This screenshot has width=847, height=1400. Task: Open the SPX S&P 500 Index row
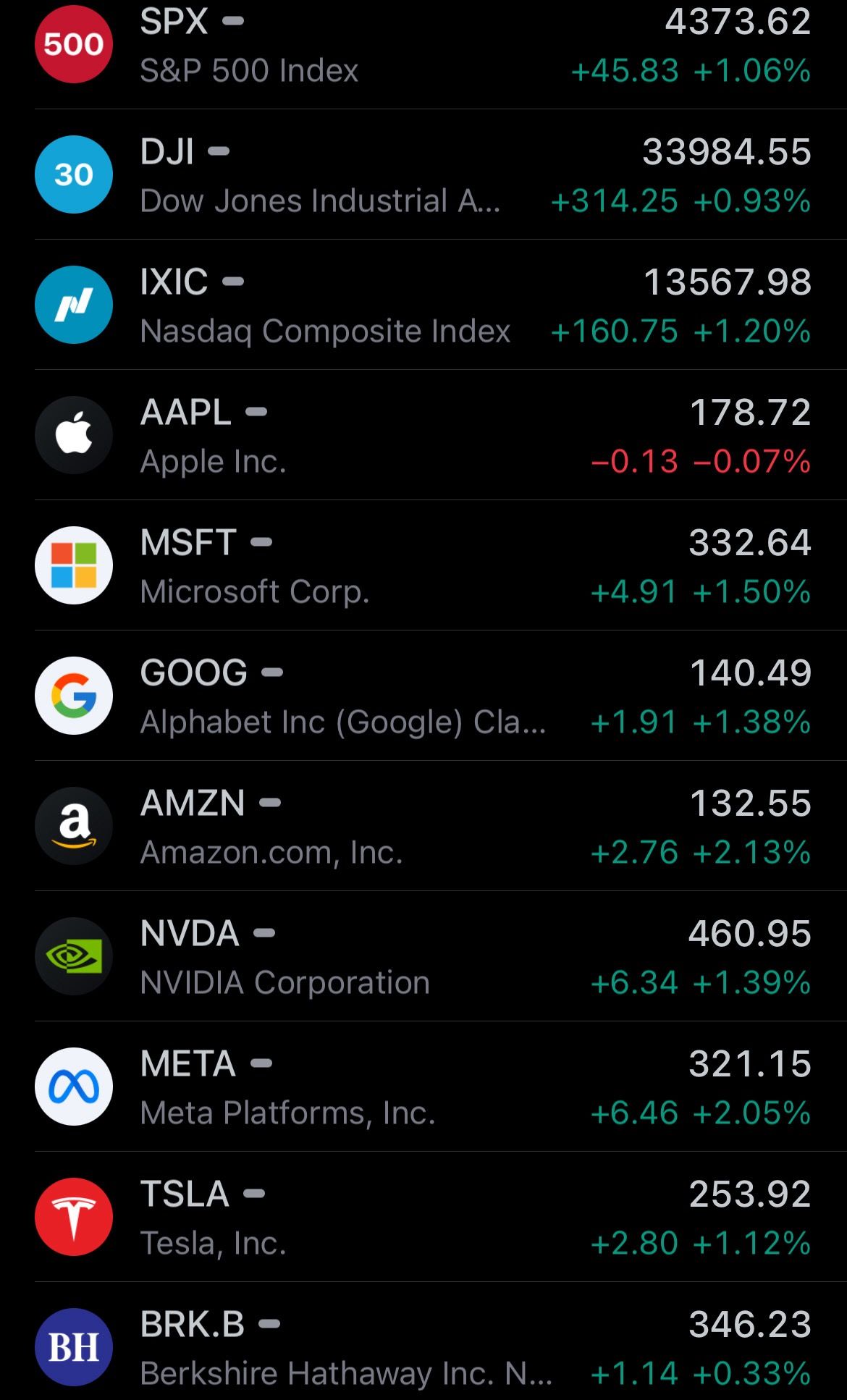(423, 46)
